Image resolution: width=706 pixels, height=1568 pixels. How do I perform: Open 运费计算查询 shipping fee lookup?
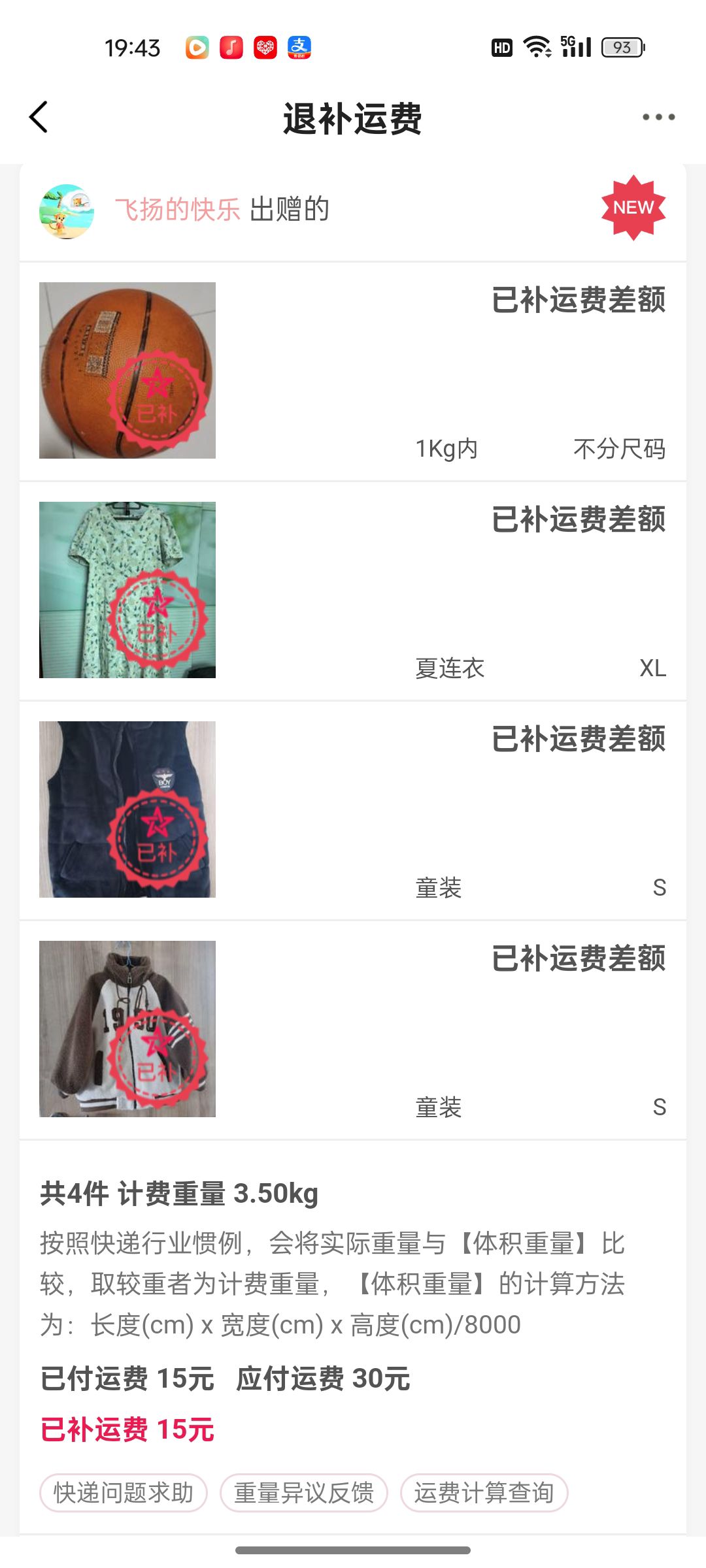pyautogui.click(x=484, y=1493)
